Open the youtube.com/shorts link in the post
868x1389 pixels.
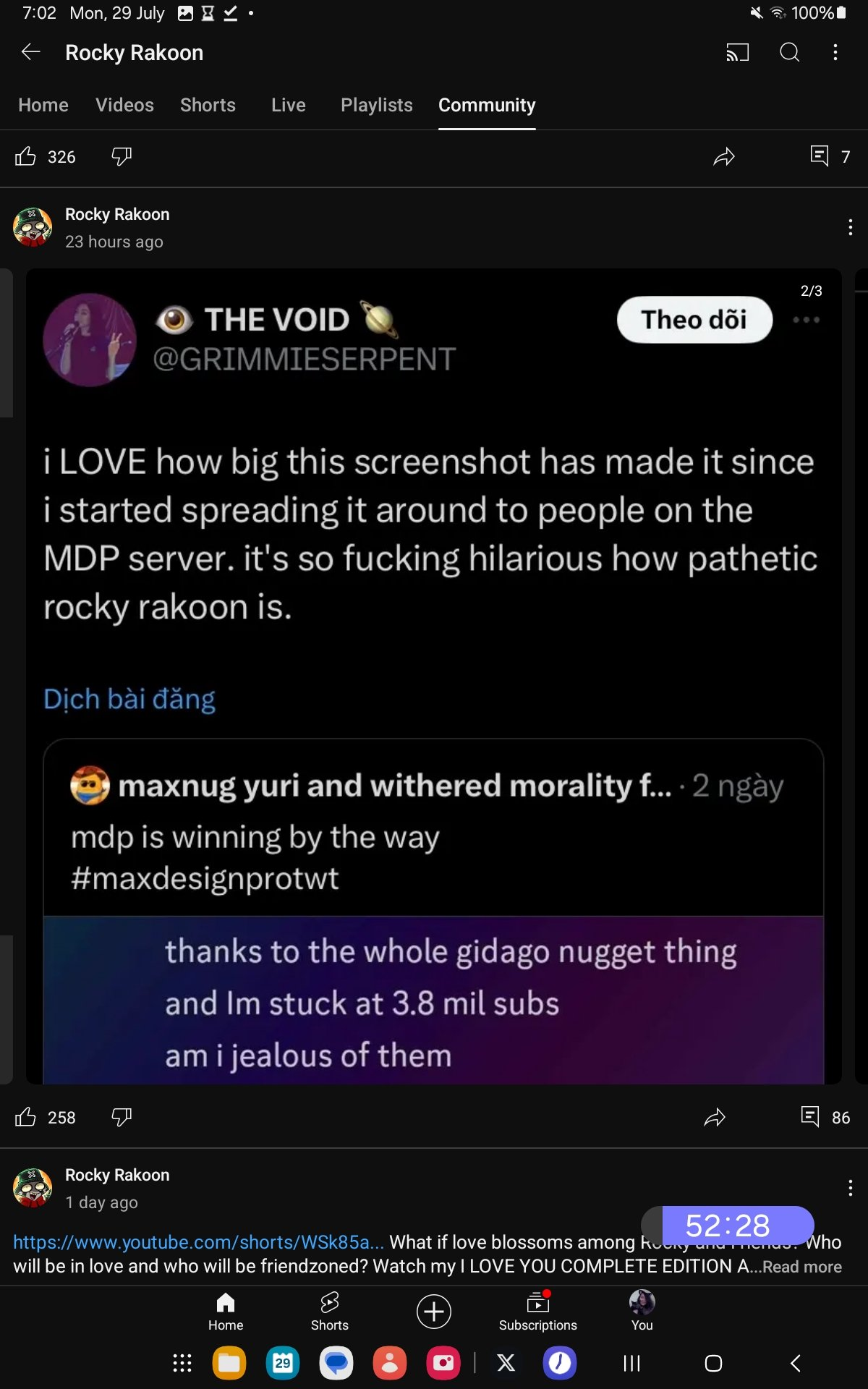point(198,1242)
